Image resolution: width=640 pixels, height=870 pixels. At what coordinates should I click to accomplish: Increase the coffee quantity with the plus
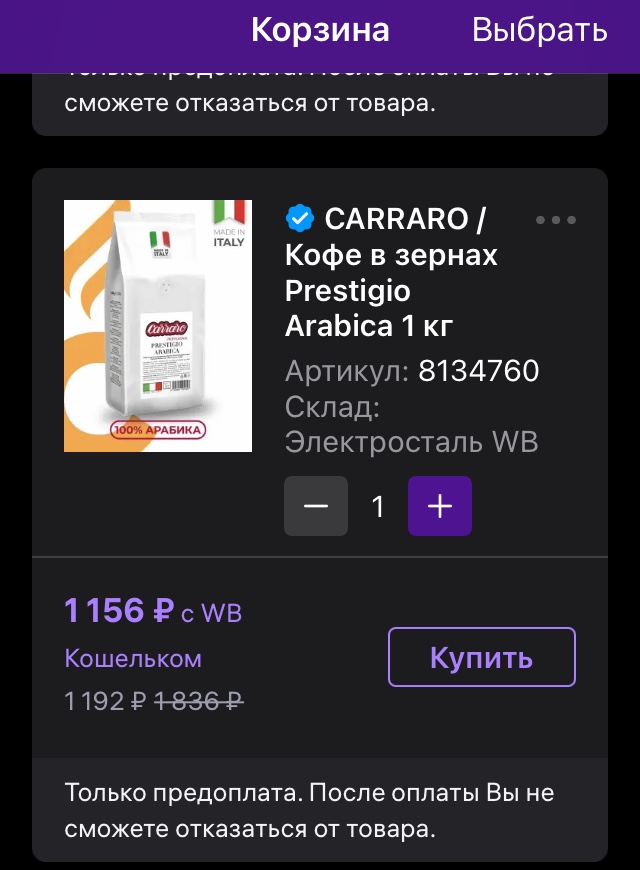[x=439, y=507]
